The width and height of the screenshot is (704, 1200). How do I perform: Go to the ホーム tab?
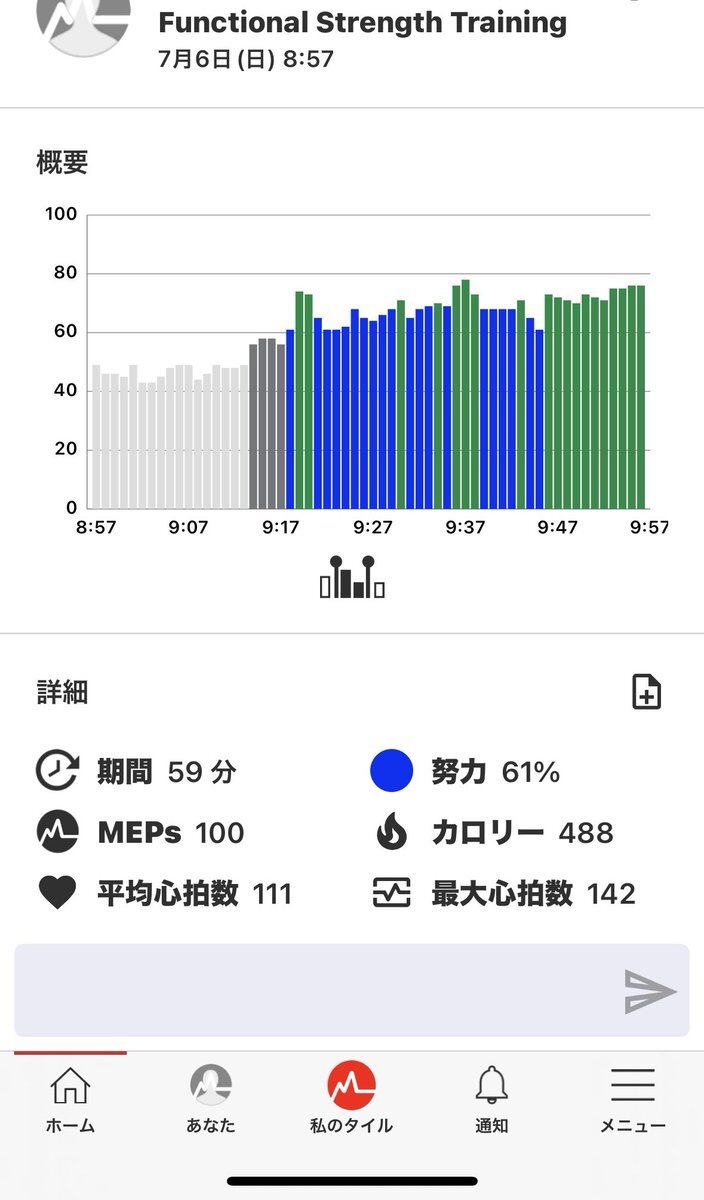pyautogui.click(x=70, y=1098)
